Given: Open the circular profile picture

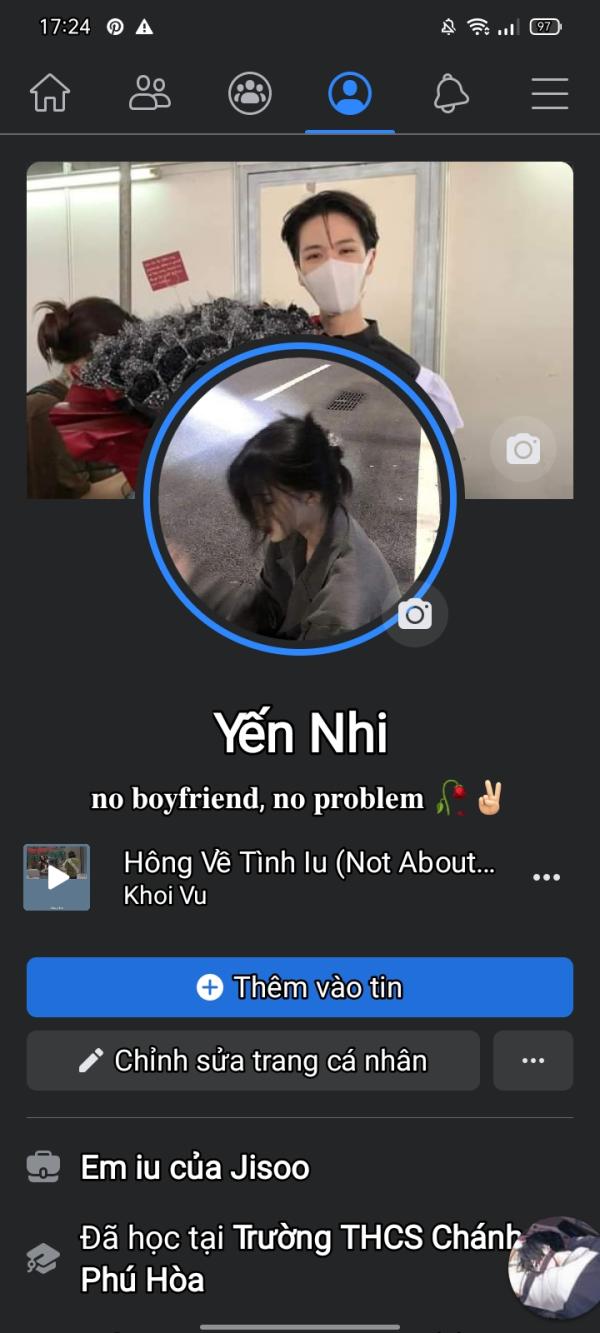Looking at the screenshot, I should pyautogui.click(x=300, y=498).
